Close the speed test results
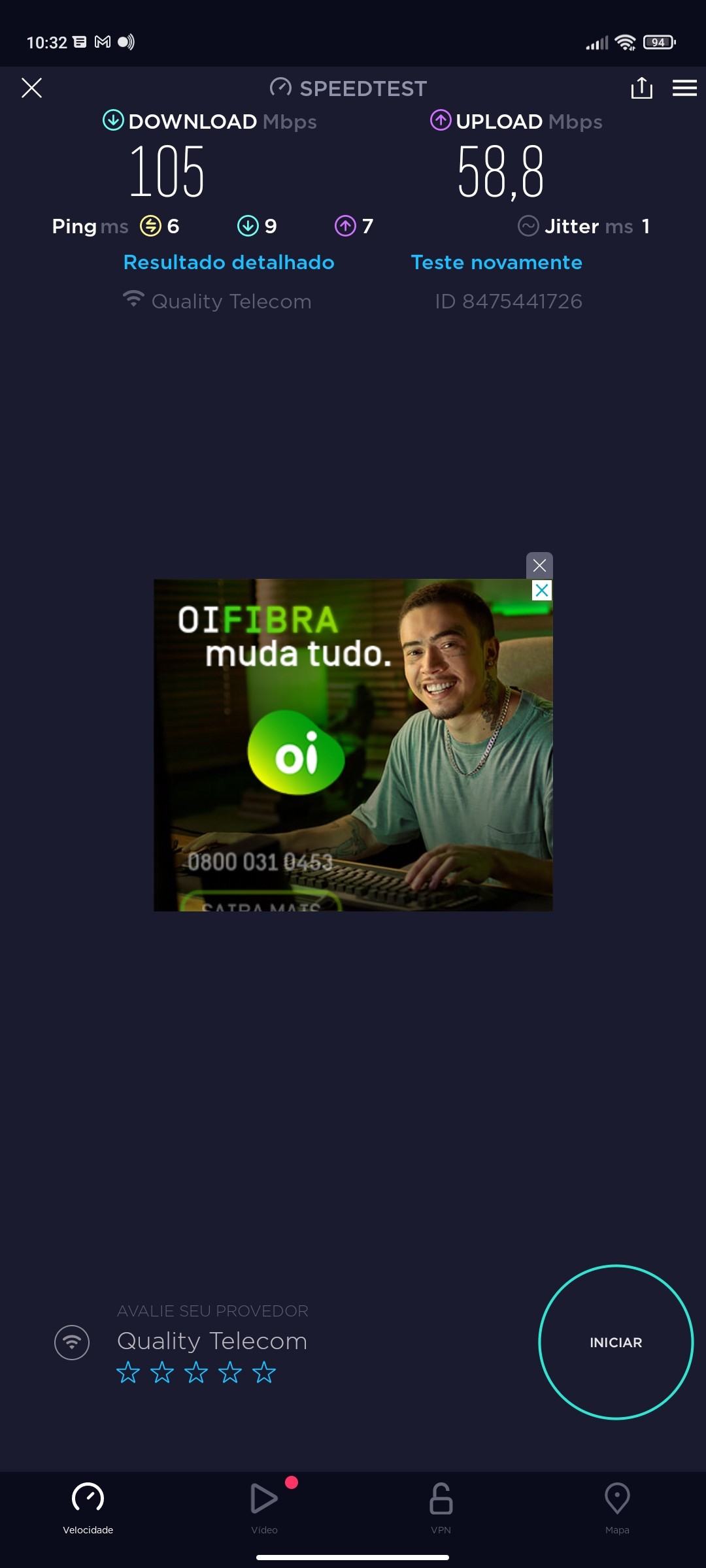The height and width of the screenshot is (1568, 706). tap(31, 88)
